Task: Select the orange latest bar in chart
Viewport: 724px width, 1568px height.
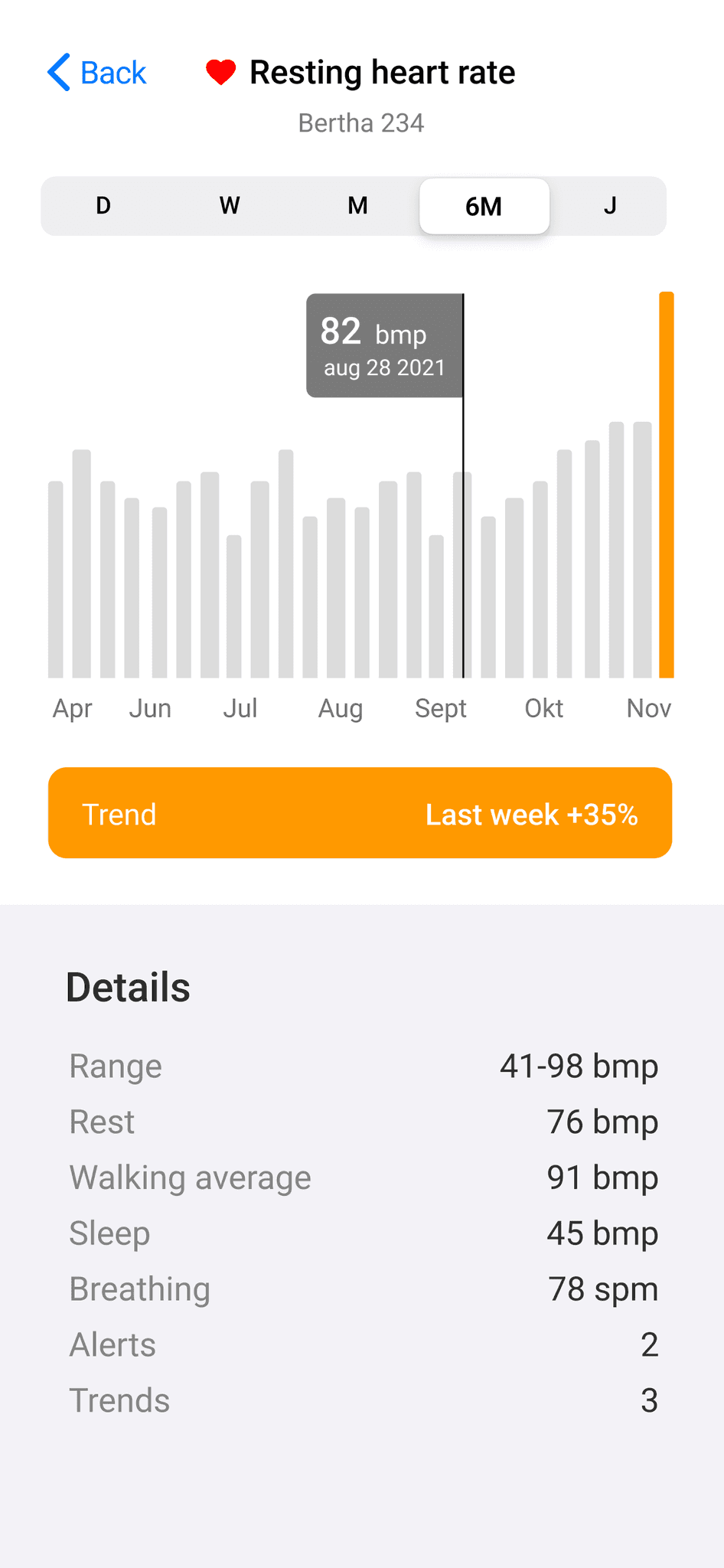Action: click(x=666, y=485)
